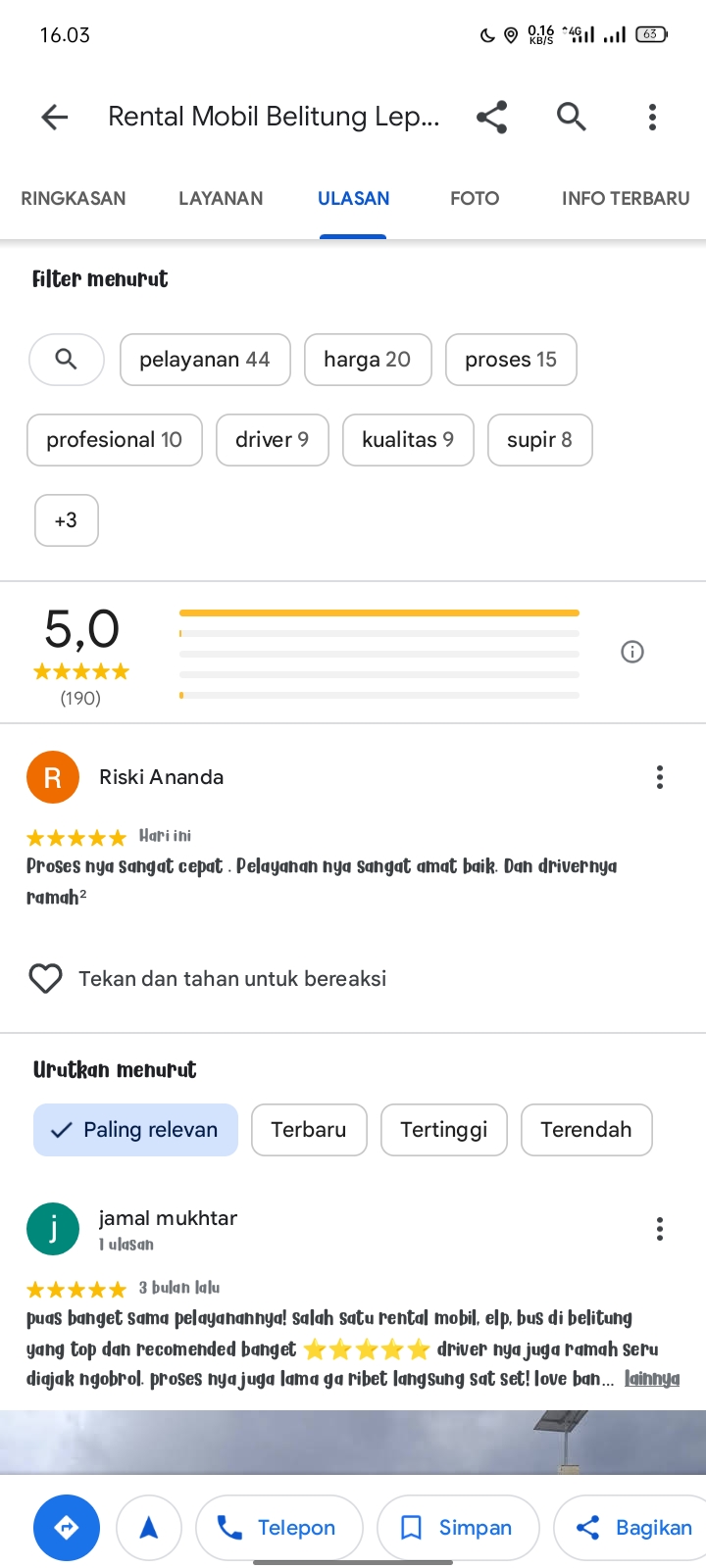Sort reviews by Terendah
Viewport: 706px width, 1568px height.
coord(586,1130)
